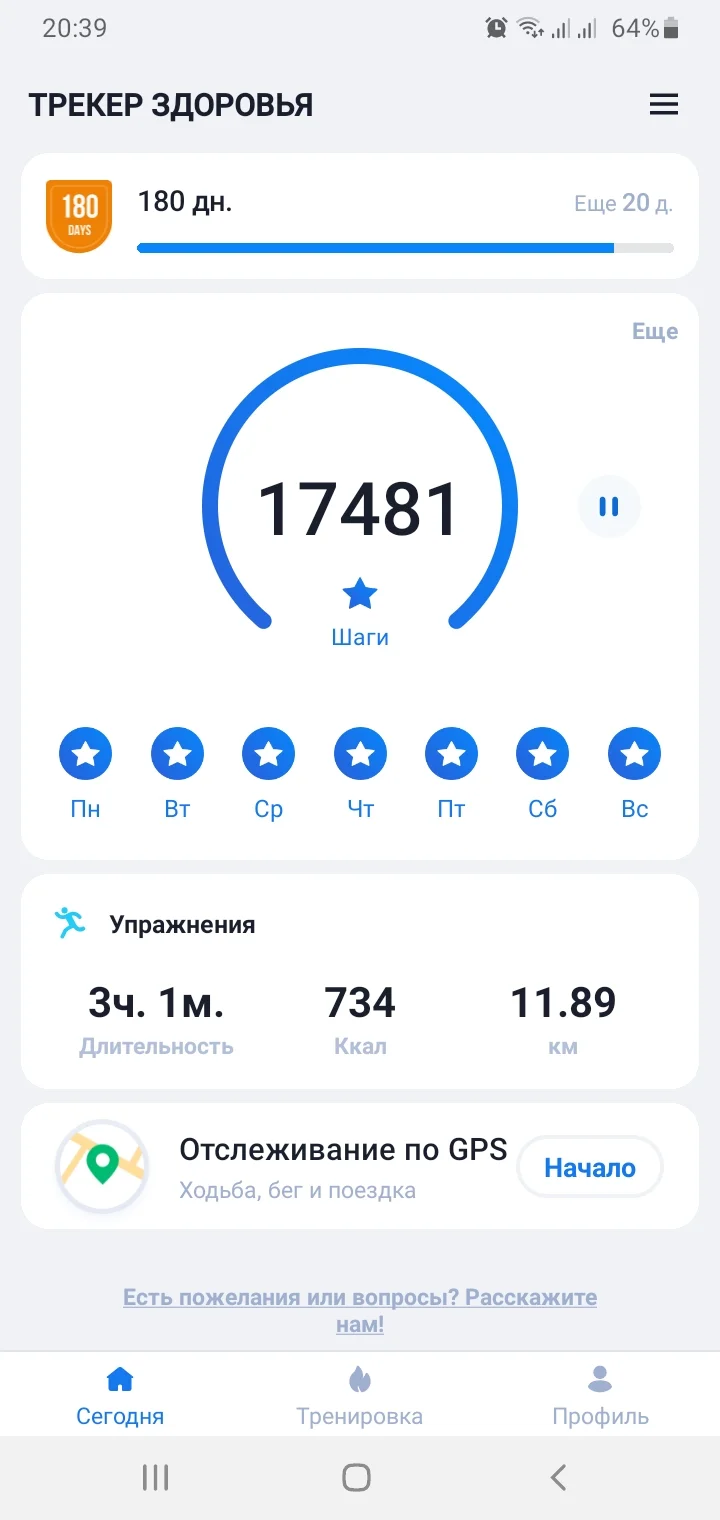Pause step counting with the pause icon
This screenshot has width=720, height=1520.
click(609, 507)
